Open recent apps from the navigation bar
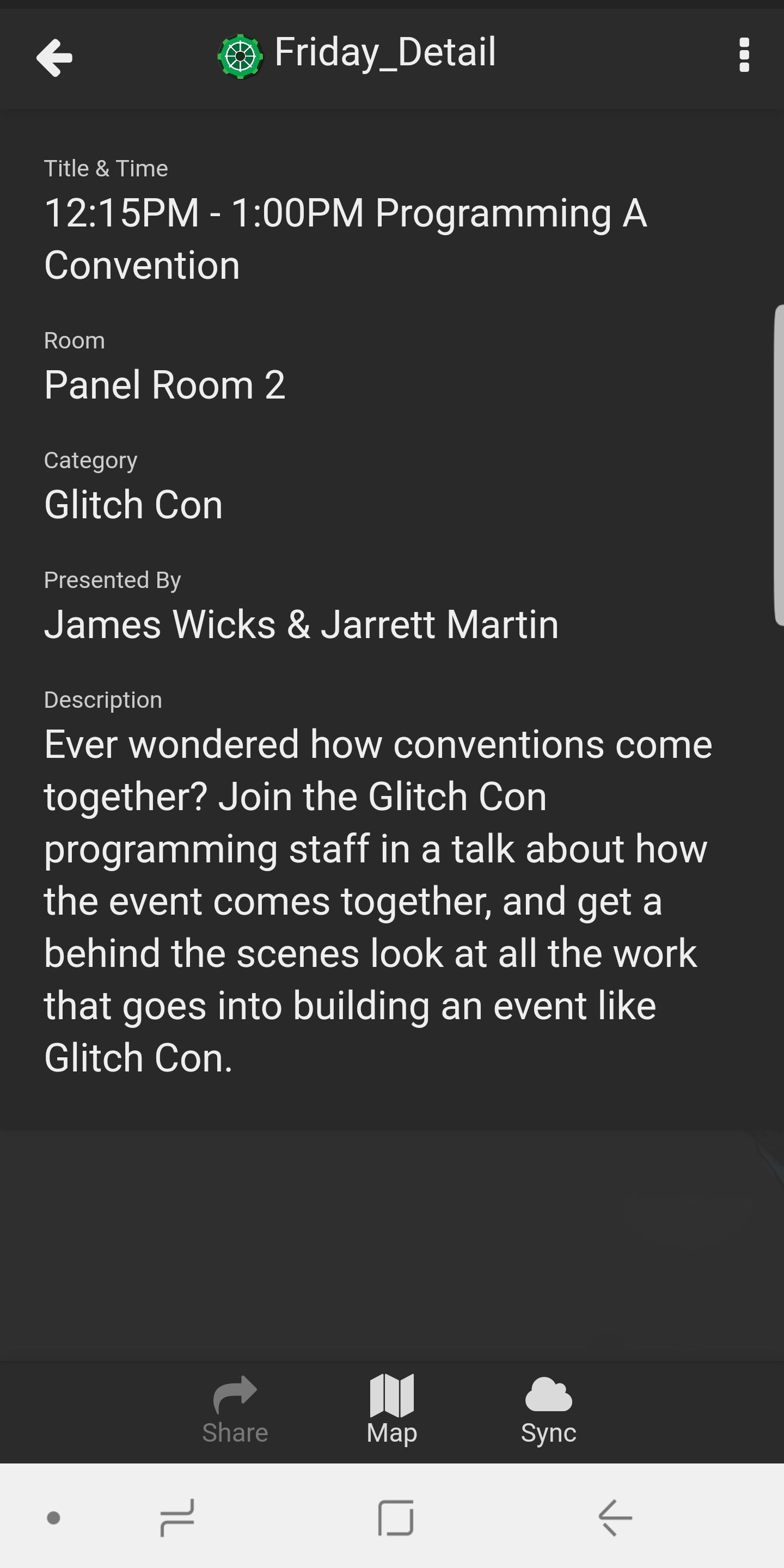 176,1517
